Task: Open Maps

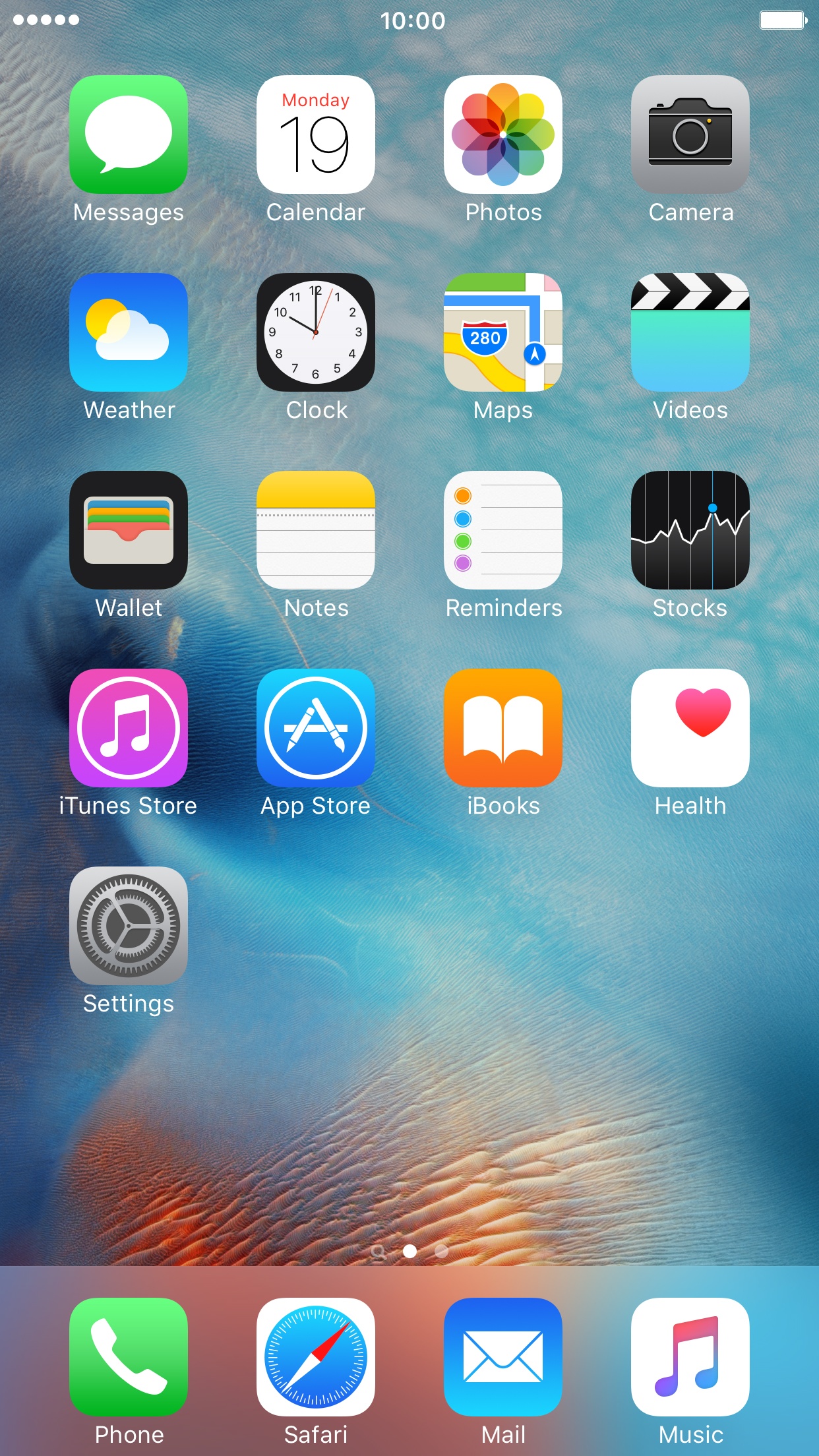Action: coord(503,332)
